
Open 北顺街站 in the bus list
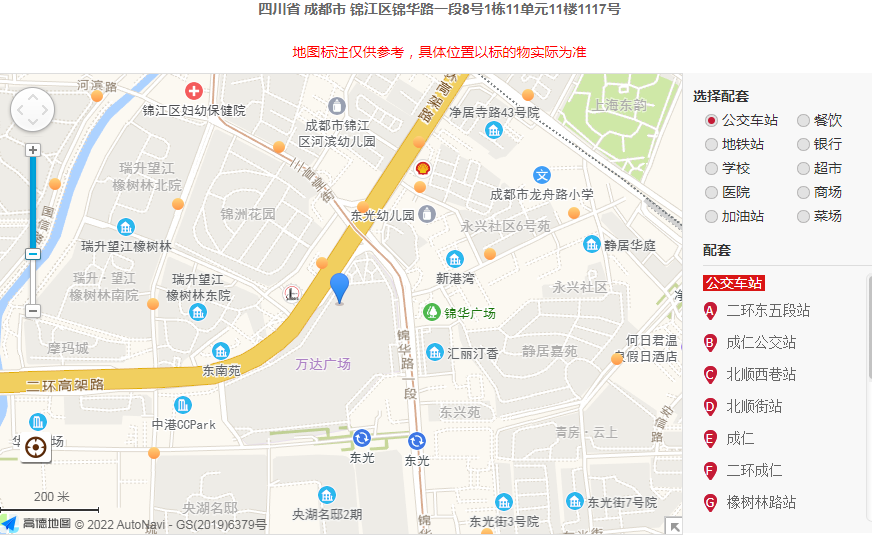(754, 407)
